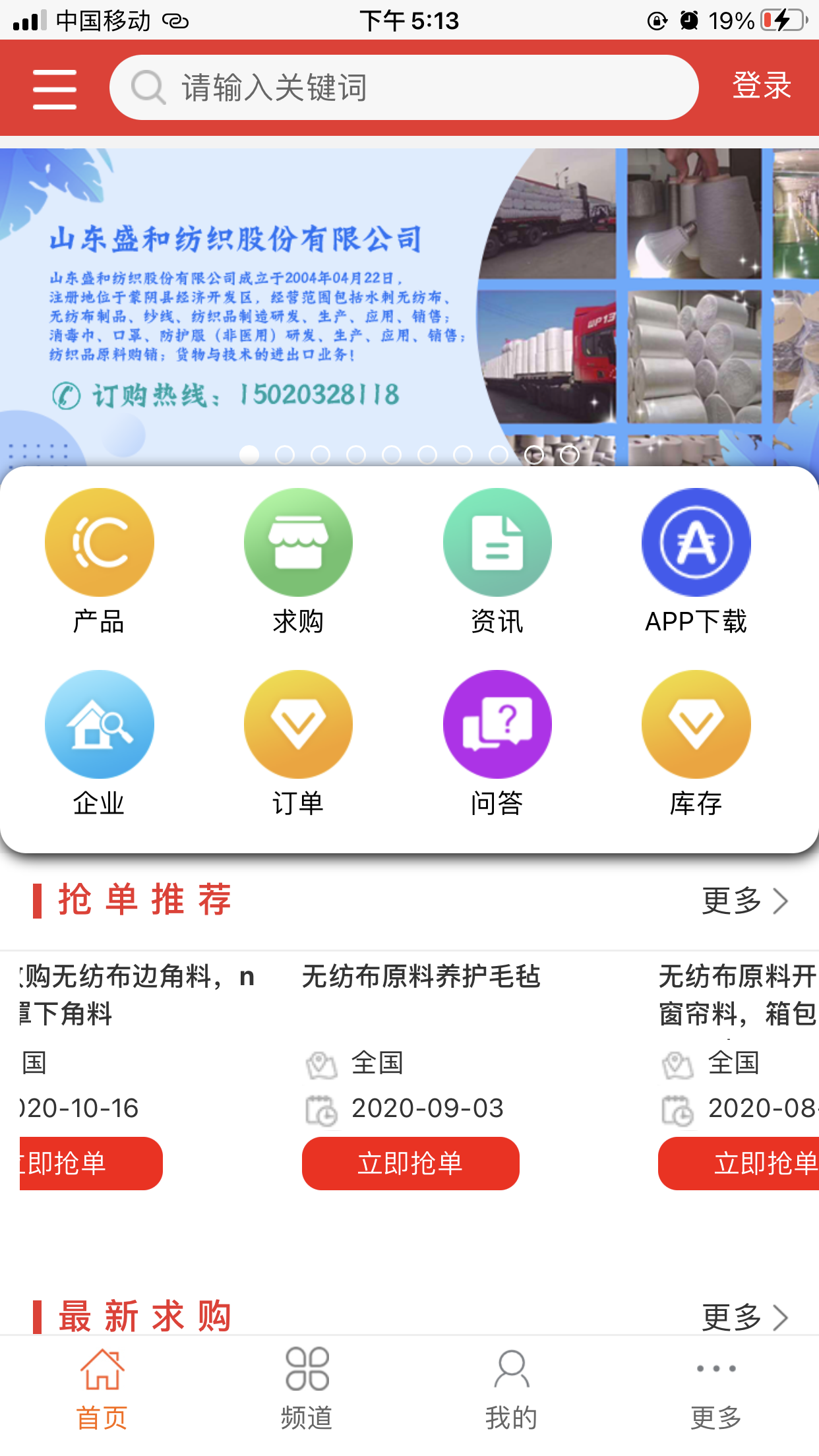Tap the 求购 (Purchase requests) icon
This screenshot has width=819, height=1456.
click(298, 541)
